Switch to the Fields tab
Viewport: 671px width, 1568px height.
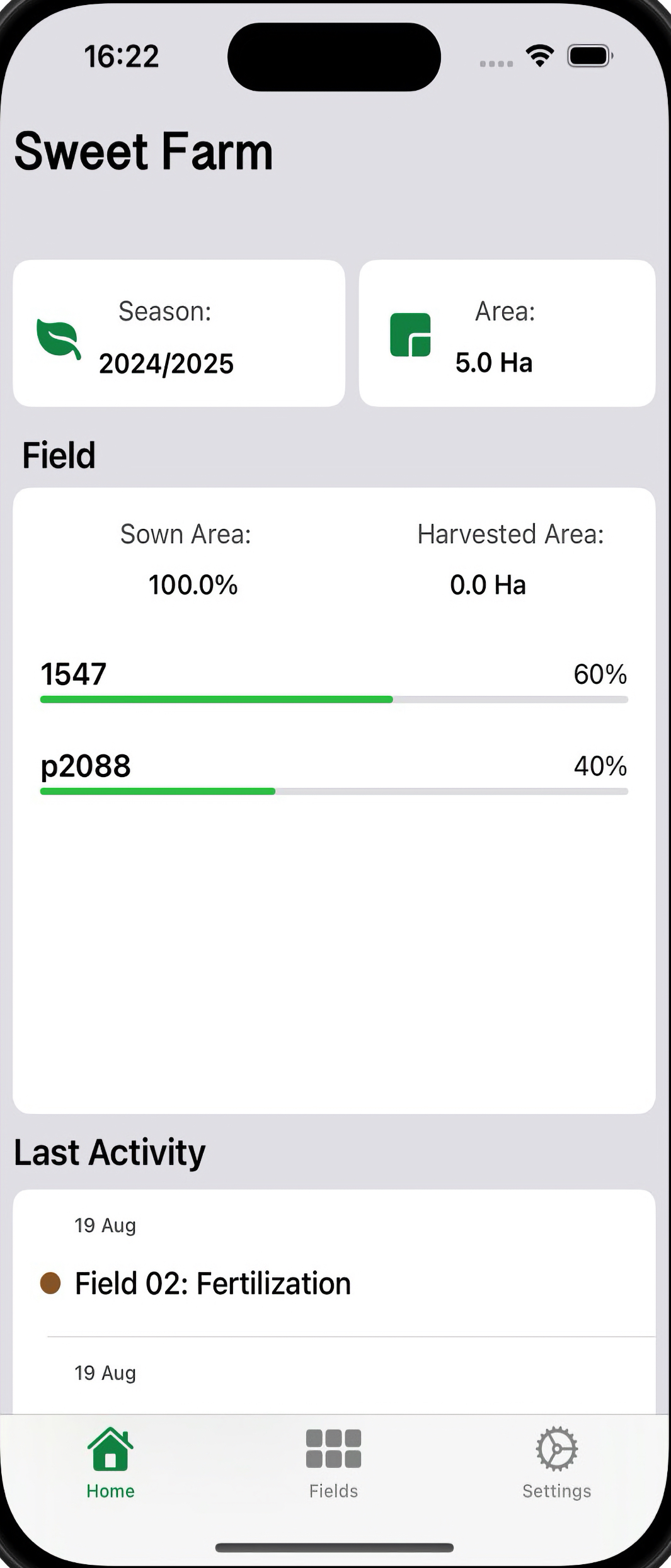coord(333,1464)
